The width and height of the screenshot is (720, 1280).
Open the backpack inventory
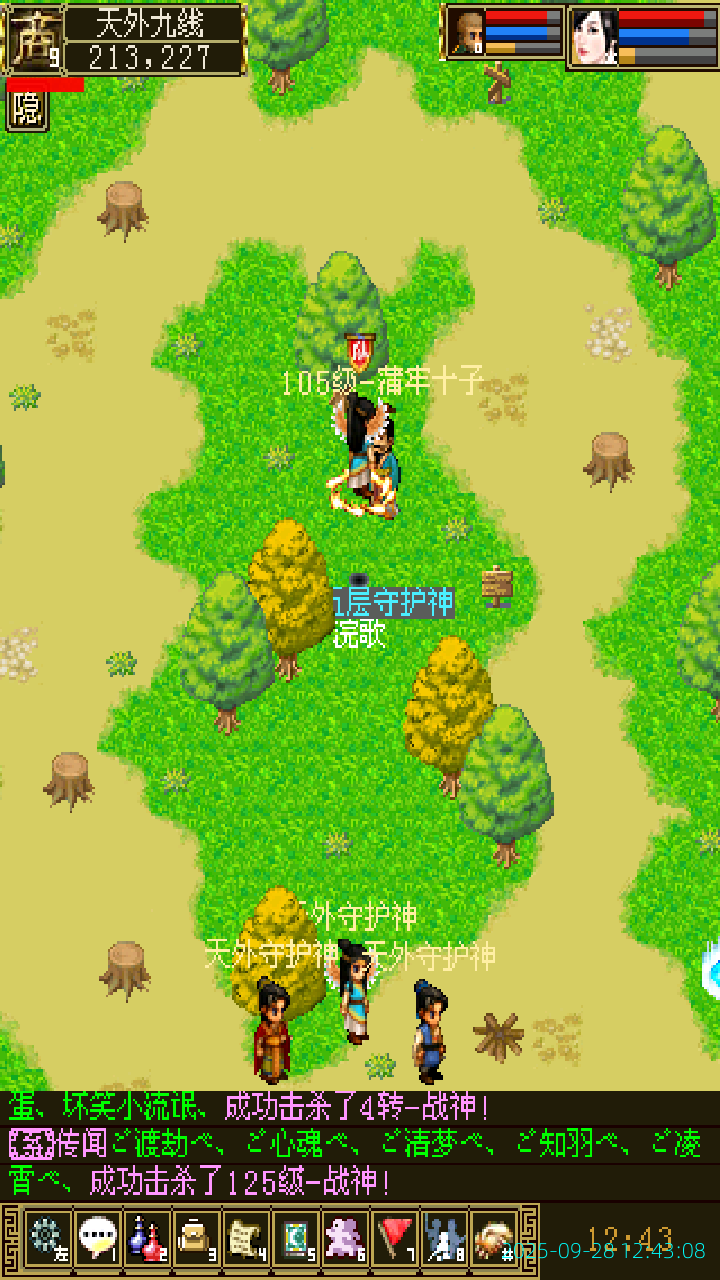pos(196,1239)
